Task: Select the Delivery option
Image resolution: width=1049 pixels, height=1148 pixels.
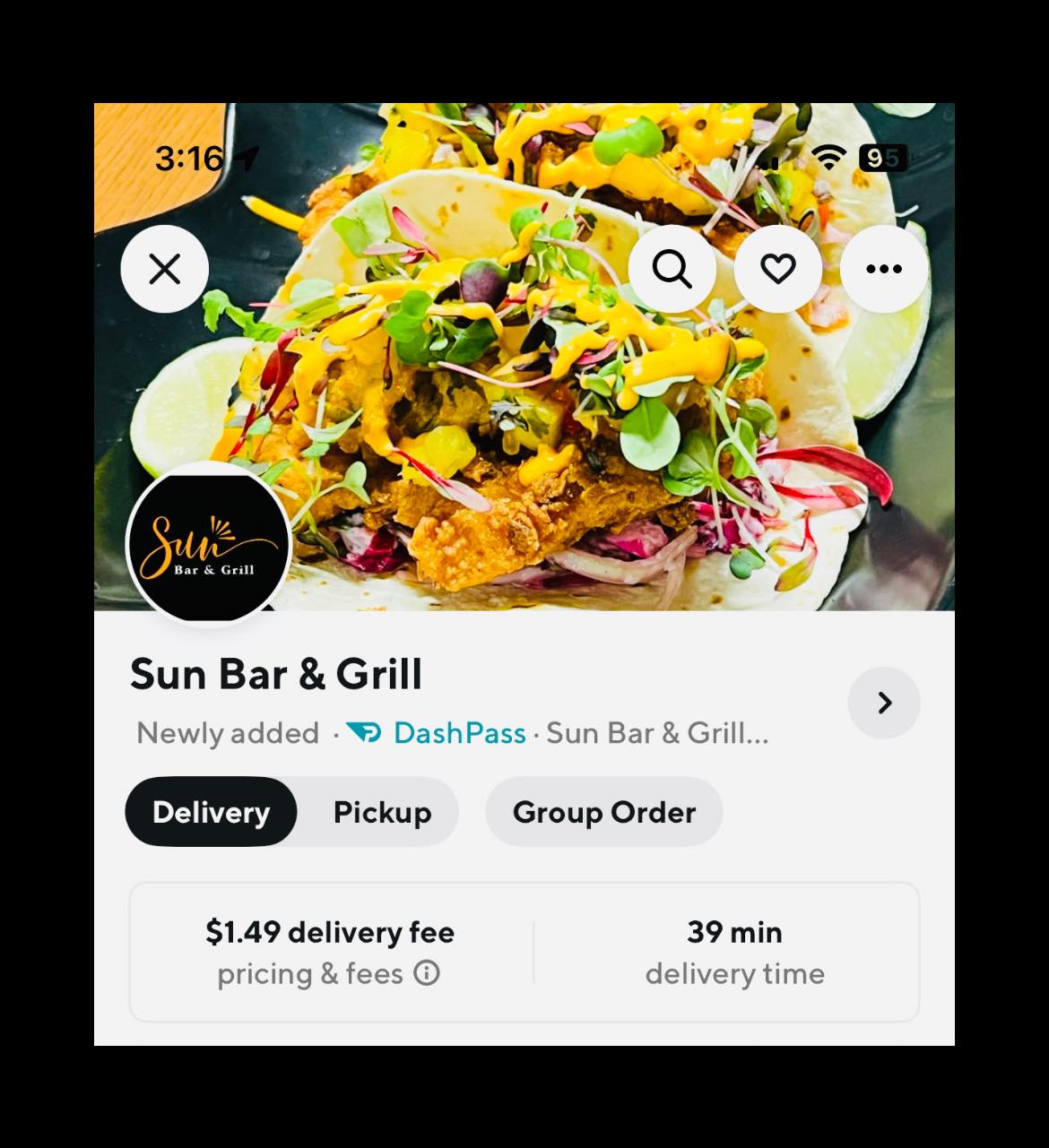Action: point(212,812)
